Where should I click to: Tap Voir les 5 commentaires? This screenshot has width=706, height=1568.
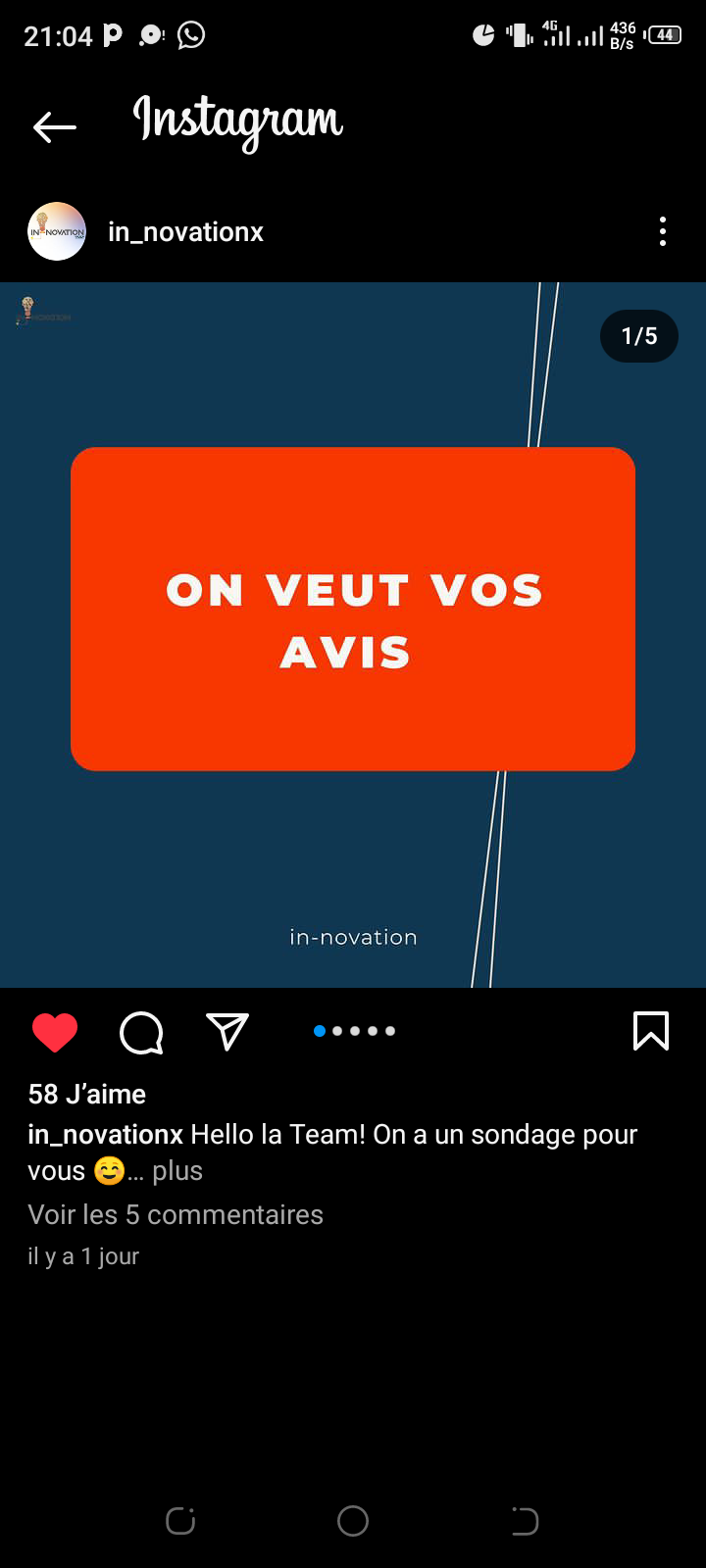click(176, 1214)
